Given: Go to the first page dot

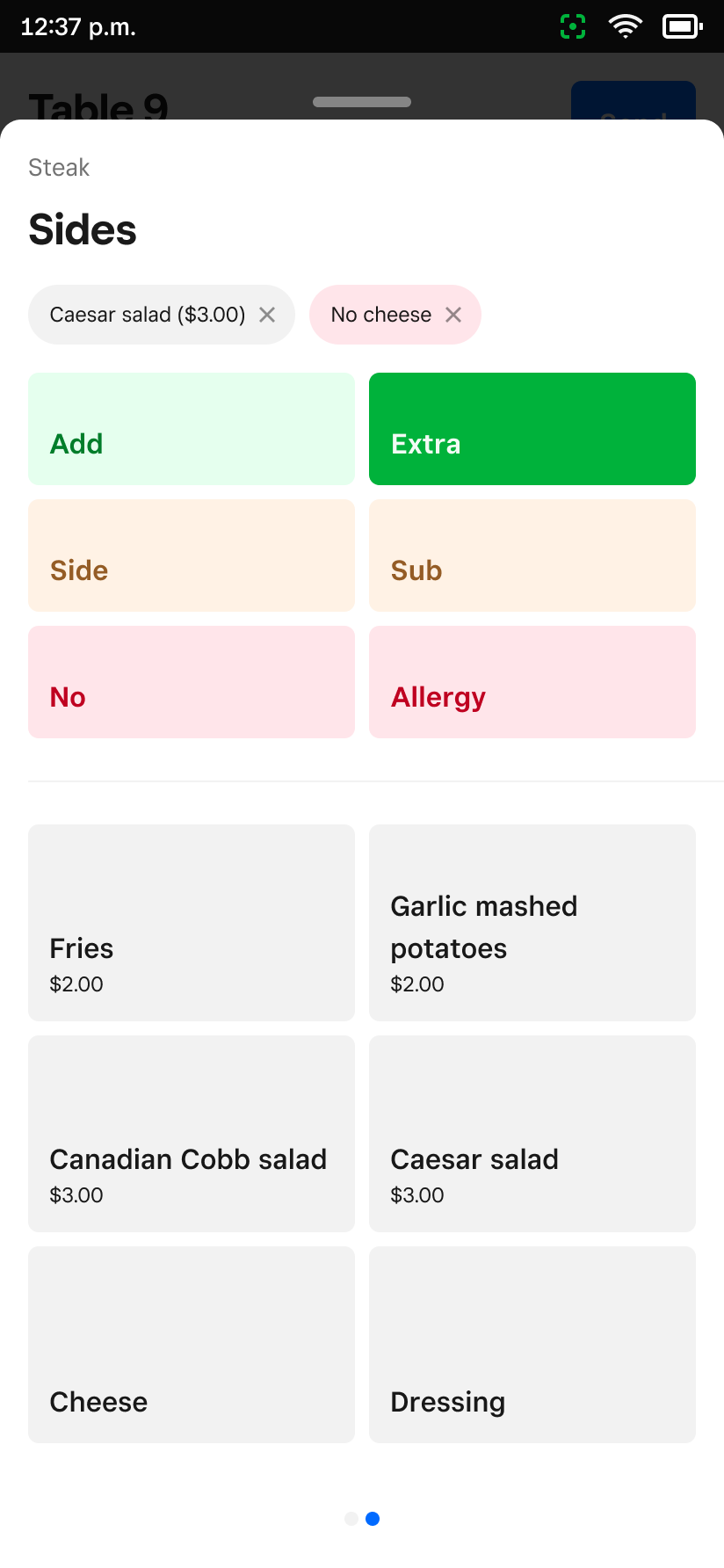Looking at the screenshot, I should pos(351,1519).
